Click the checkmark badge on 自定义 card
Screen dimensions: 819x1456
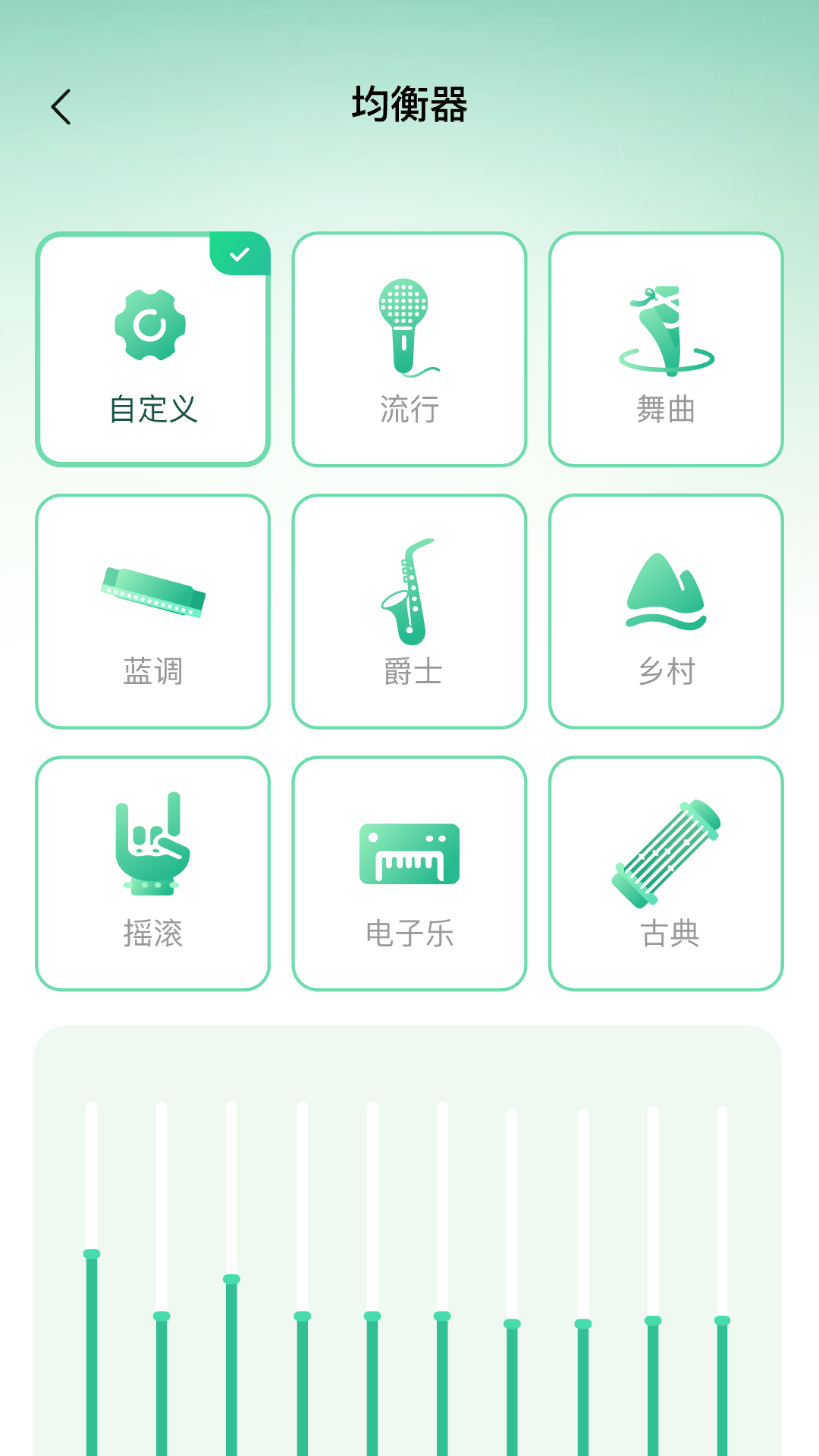click(241, 253)
